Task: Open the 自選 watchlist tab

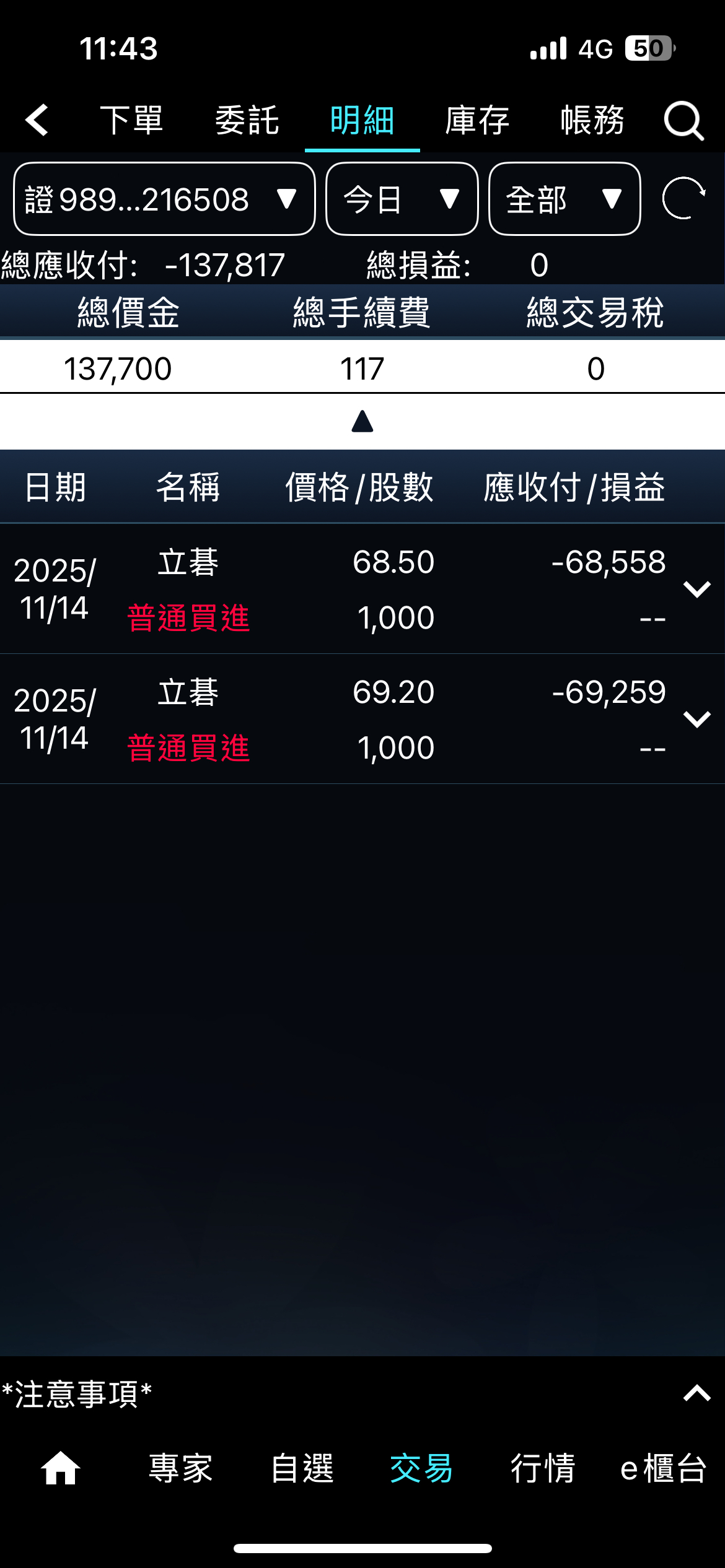Action: pyautogui.click(x=302, y=1468)
